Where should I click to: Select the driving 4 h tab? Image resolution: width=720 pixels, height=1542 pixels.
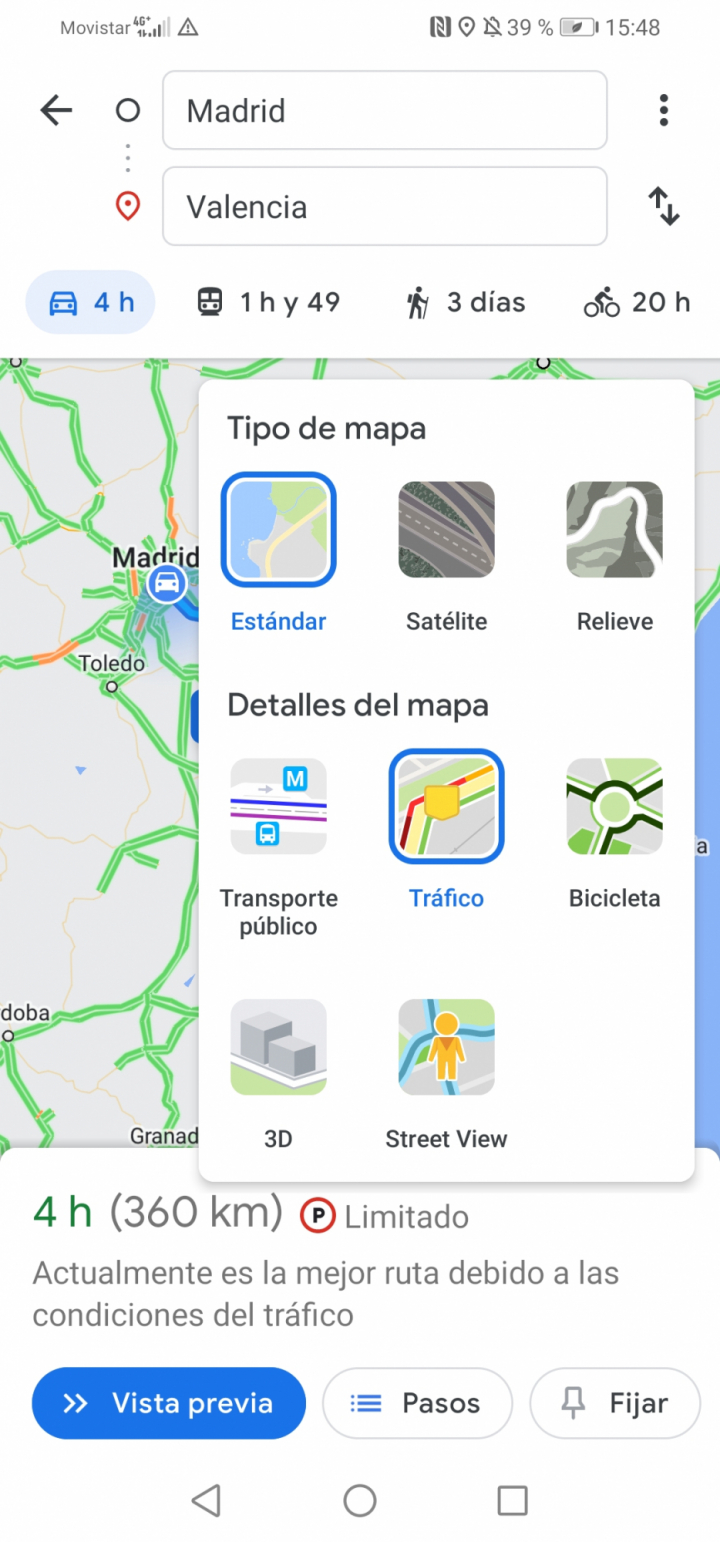(x=90, y=302)
